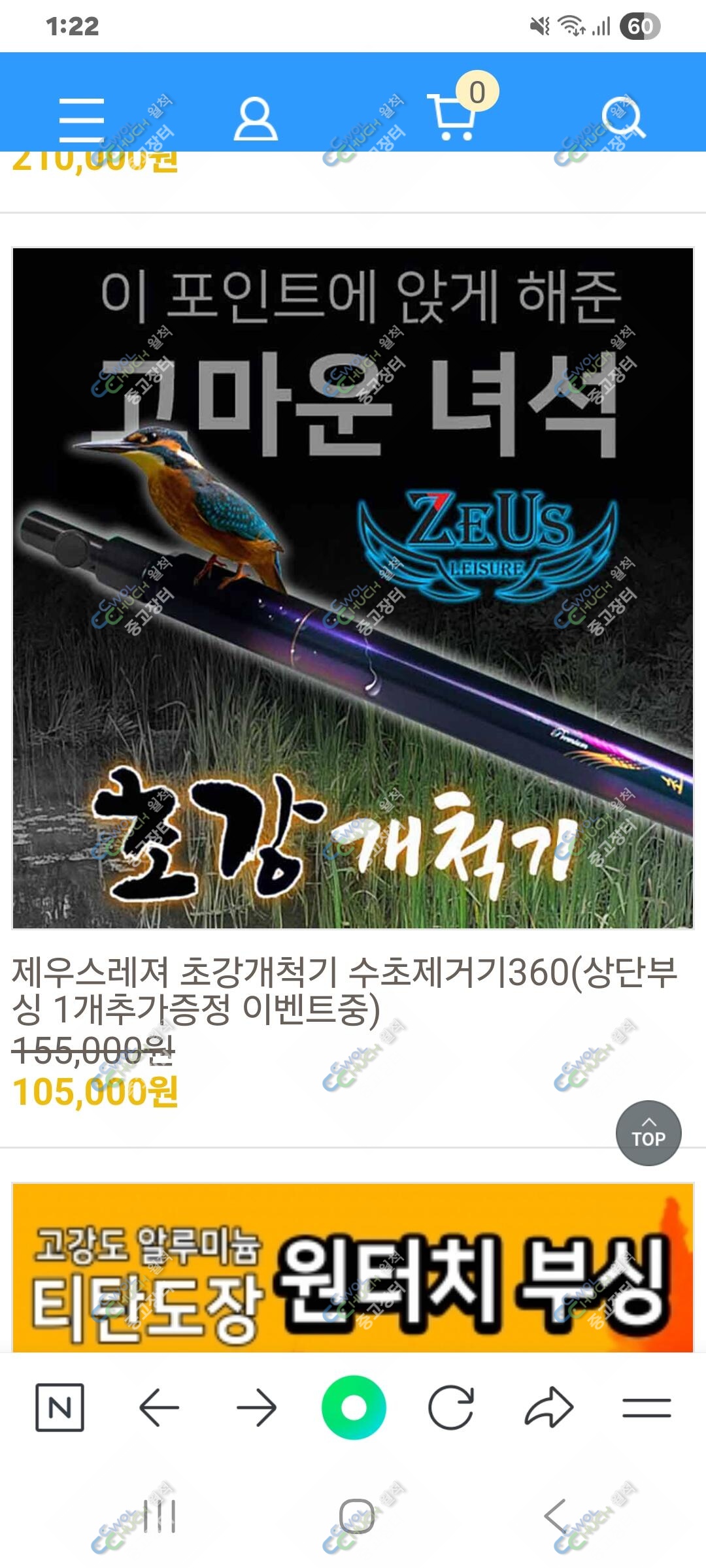The width and height of the screenshot is (706, 1568).
Task: Open recent apps from navigation bar
Action: click(160, 1516)
